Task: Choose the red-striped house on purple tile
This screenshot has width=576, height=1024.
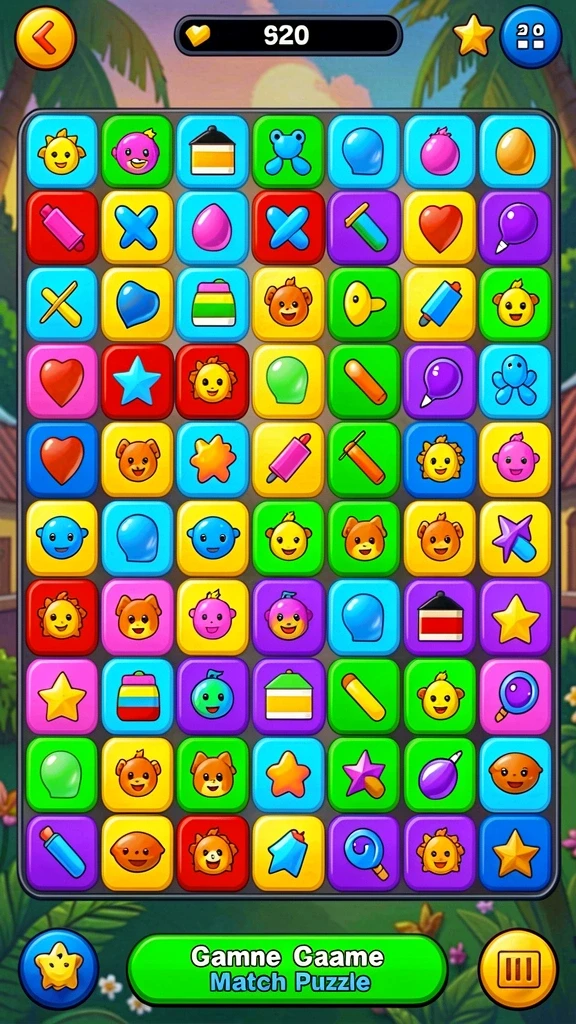Action: [x=440, y=617]
